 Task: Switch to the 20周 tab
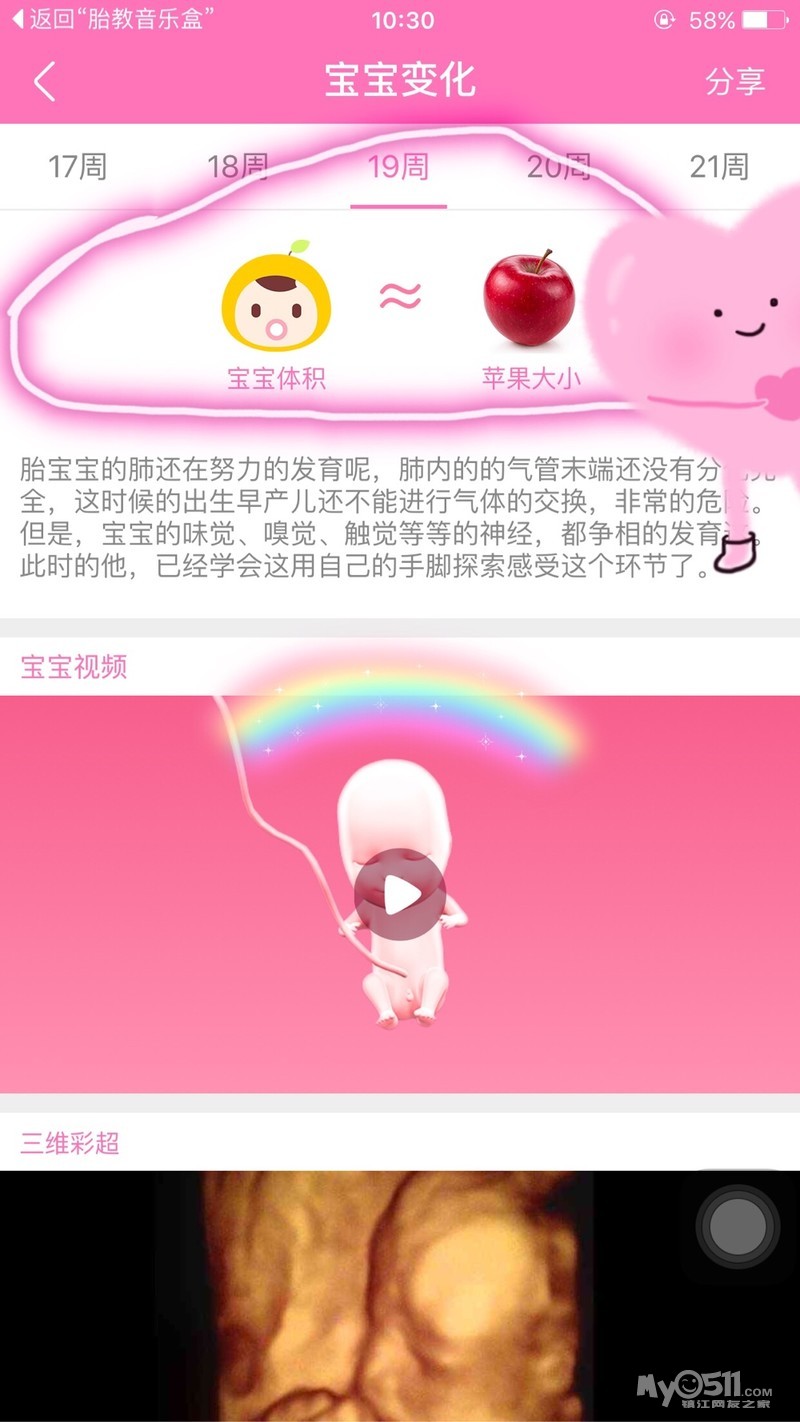point(558,166)
